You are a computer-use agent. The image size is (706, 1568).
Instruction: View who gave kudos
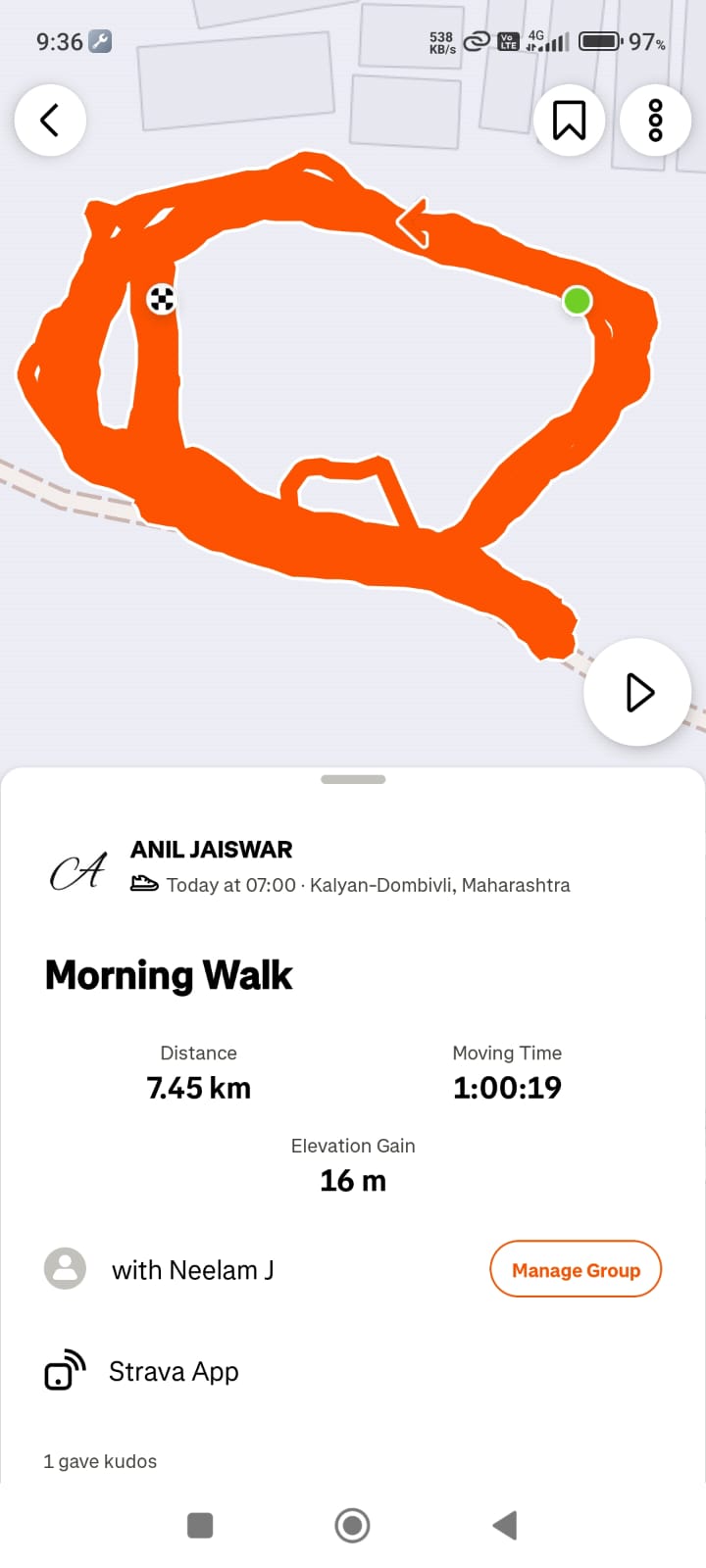100,1461
